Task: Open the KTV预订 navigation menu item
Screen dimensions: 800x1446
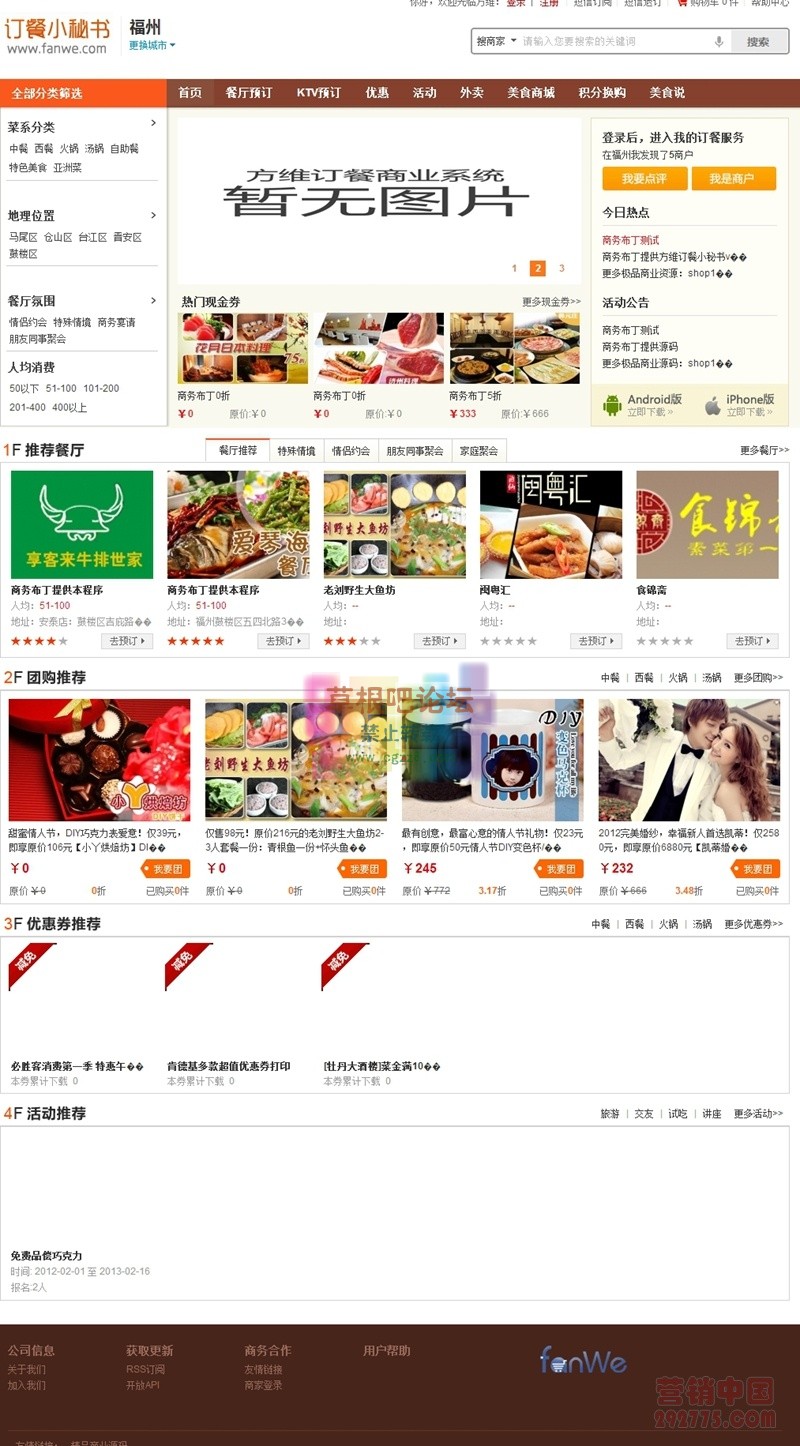Action: (x=317, y=92)
